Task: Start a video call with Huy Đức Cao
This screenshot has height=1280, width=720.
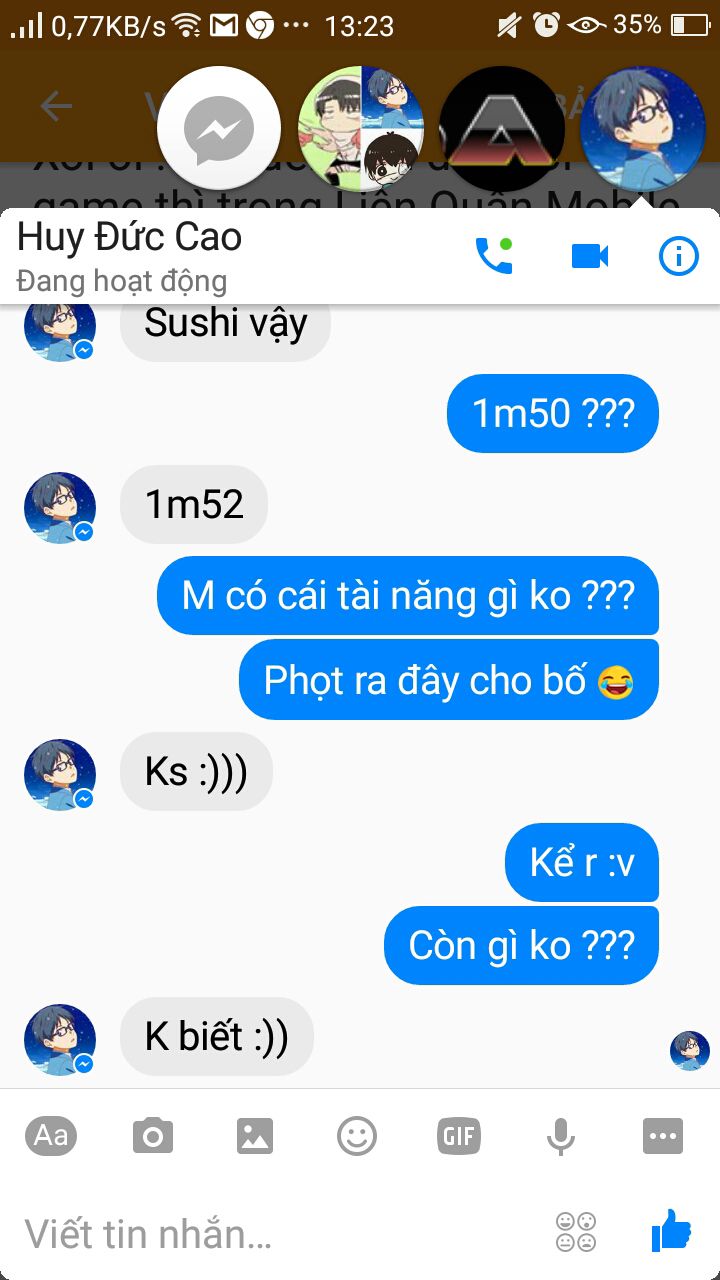Action: tap(590, 257)
